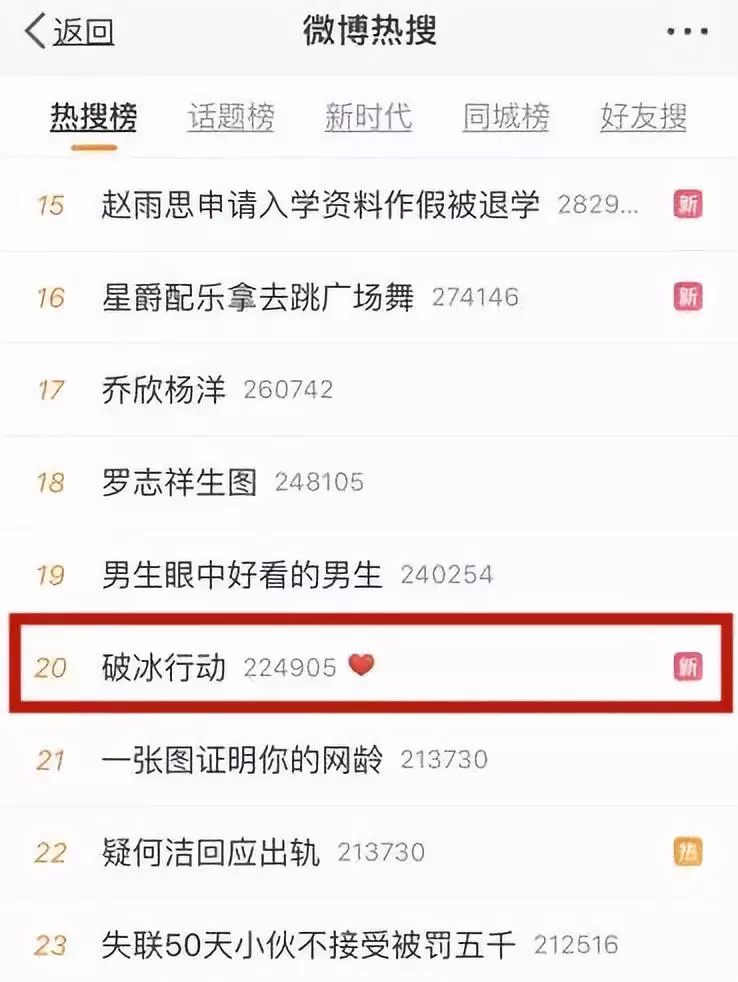The width and height of the screenshot is (738, 982).
Task: Switch to the 好友搜 tab
Action: [x=643, y=118]
